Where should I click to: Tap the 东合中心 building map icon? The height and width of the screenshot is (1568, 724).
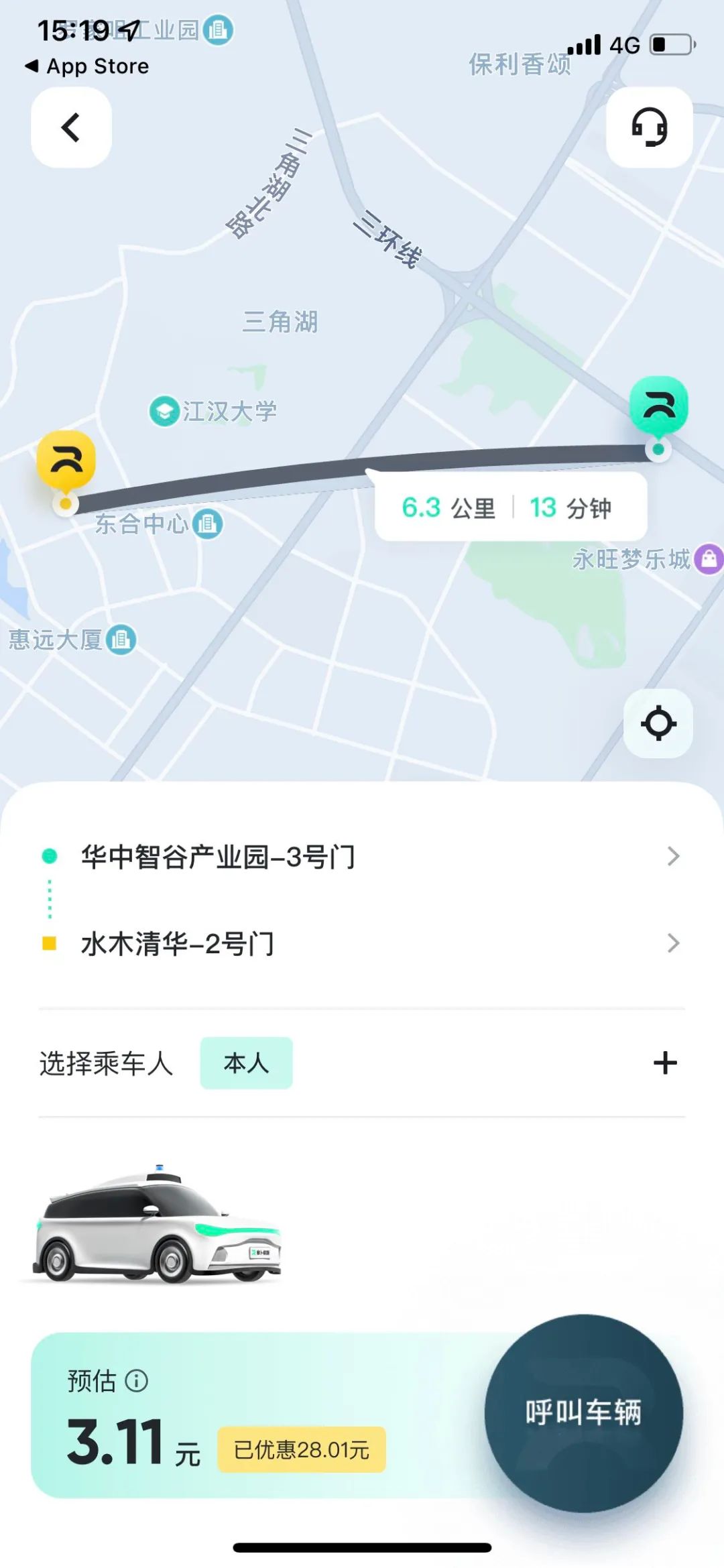(x=208, y=525)
